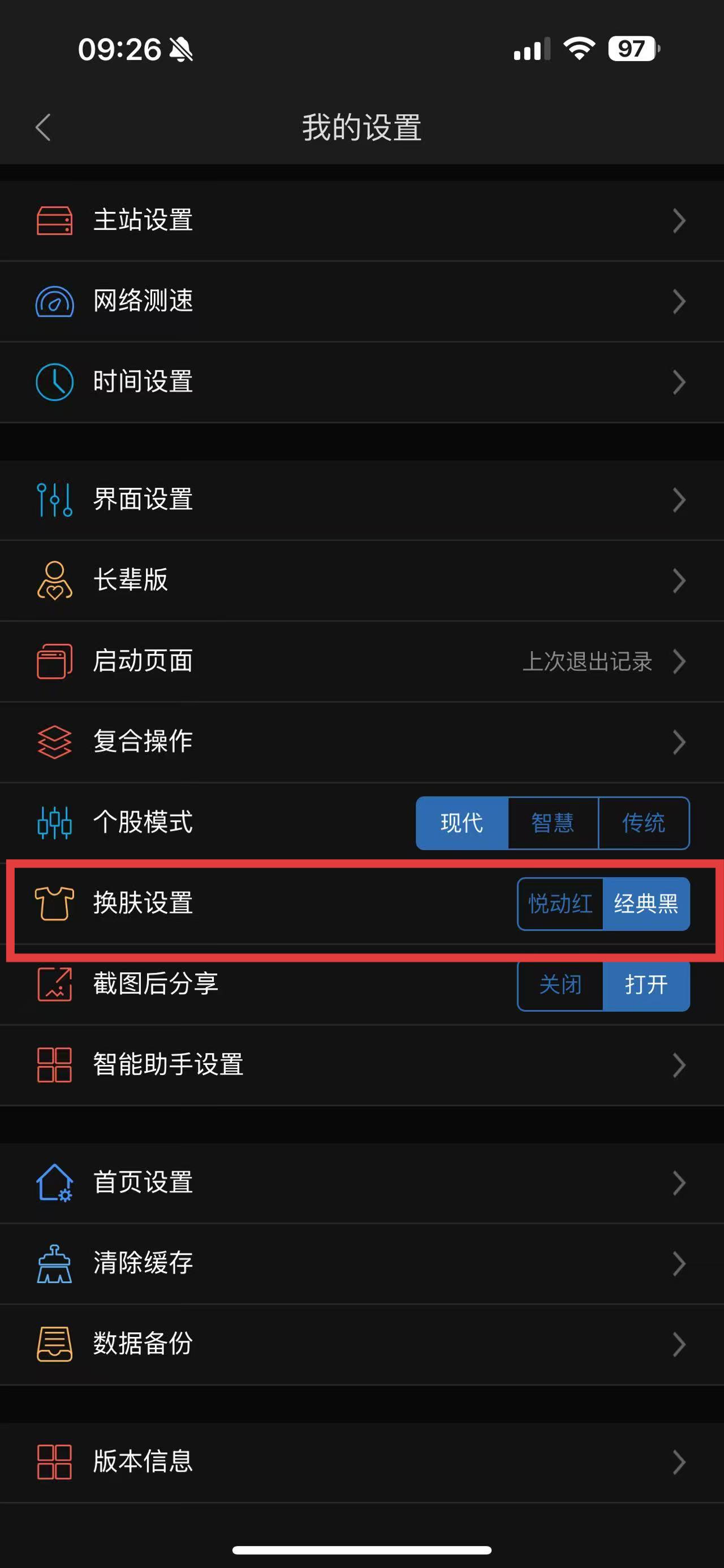The height and width of the screenshot is (1568, 724).
Task: Open 时间设置
Action: coord(361,382)
